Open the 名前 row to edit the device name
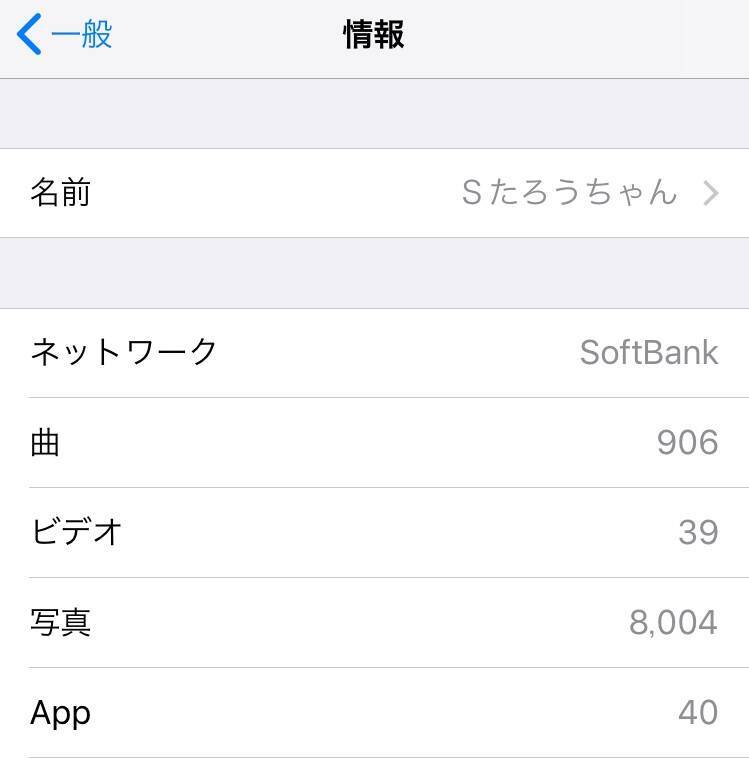 pyautogui.click(x=374, y=192)
